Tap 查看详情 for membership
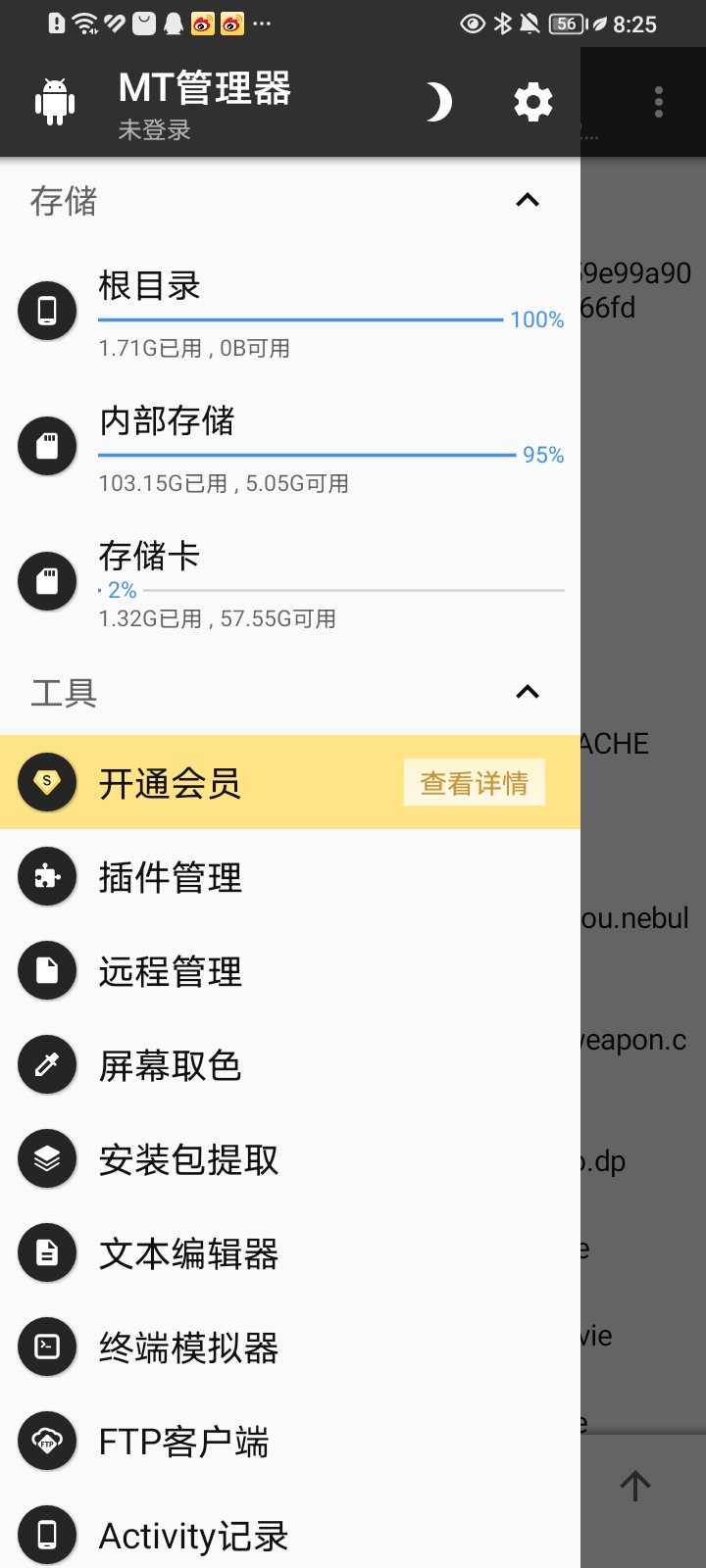 (474, 783)
